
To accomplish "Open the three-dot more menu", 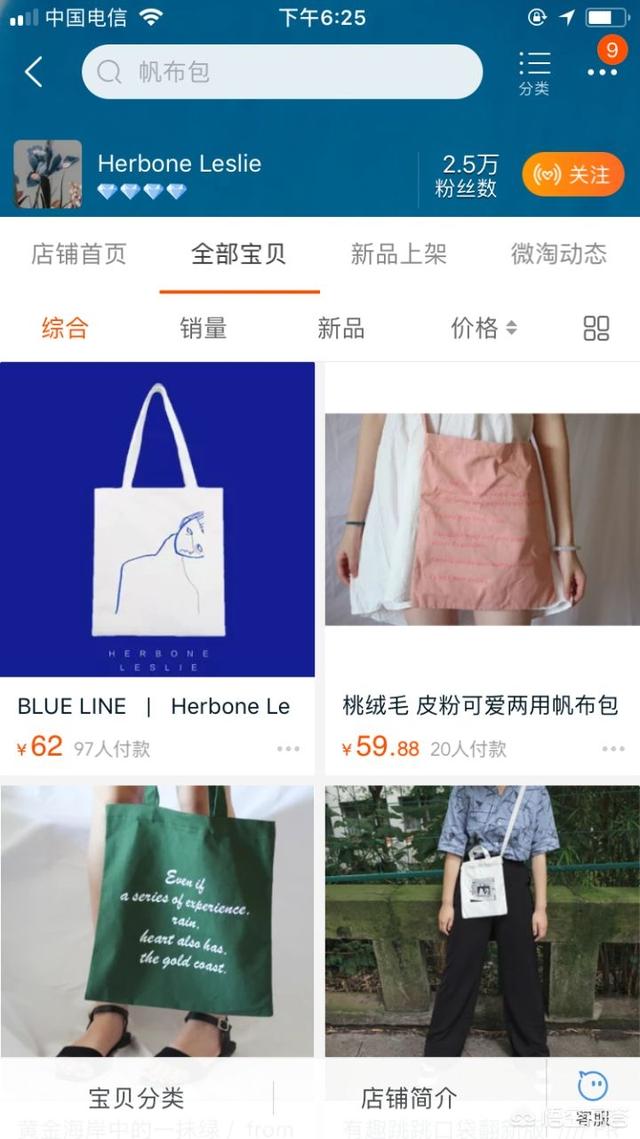I will (602, 72).
